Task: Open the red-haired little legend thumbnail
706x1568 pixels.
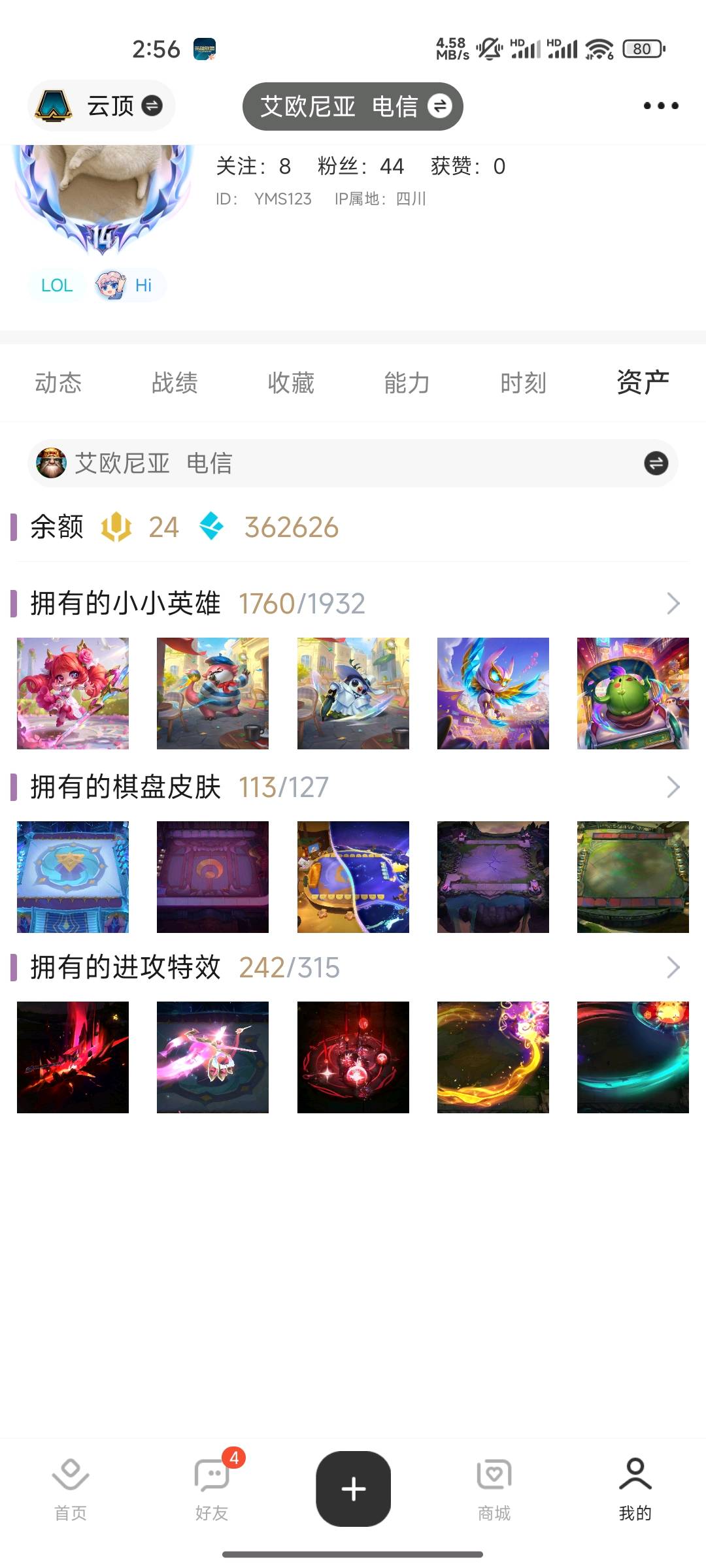Action: tap(73, 693)
